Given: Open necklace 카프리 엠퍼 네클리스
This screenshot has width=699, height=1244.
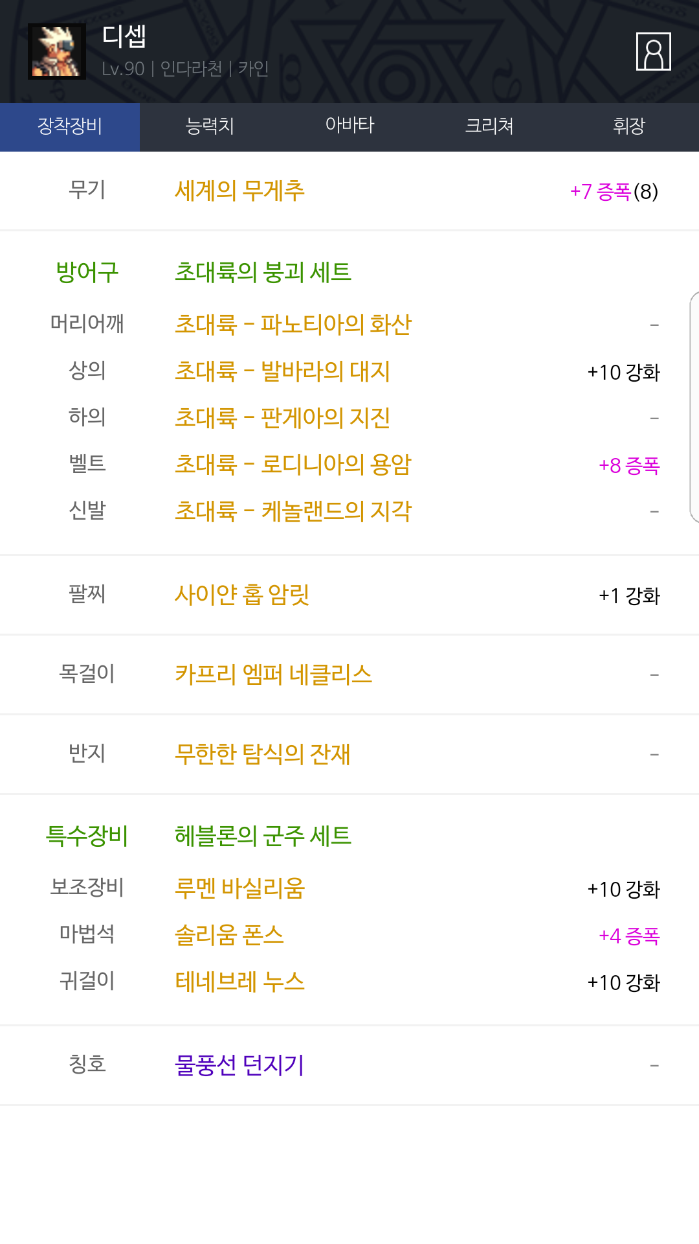Looking at the screenshot, I should 273,674.
